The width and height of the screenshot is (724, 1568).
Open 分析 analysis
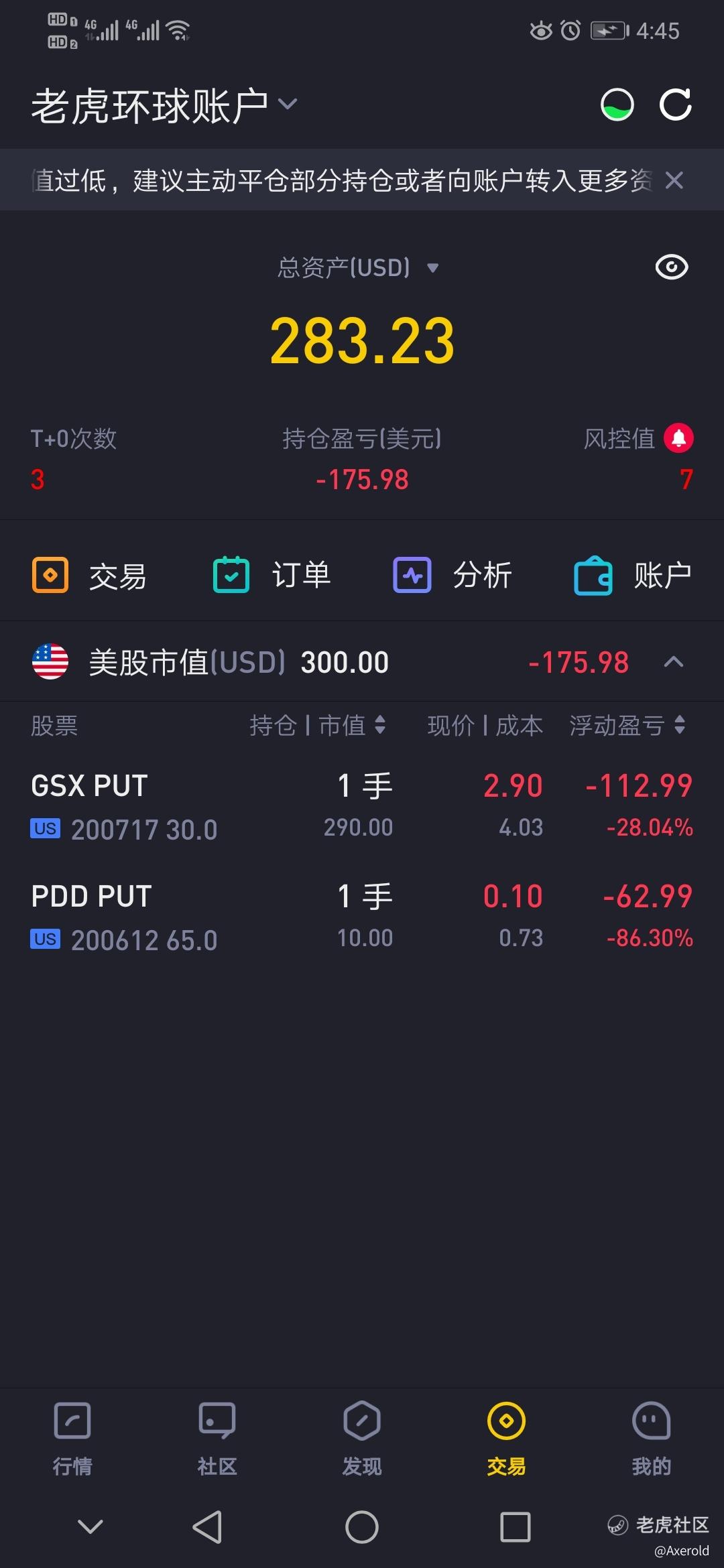tap(452, 576)
